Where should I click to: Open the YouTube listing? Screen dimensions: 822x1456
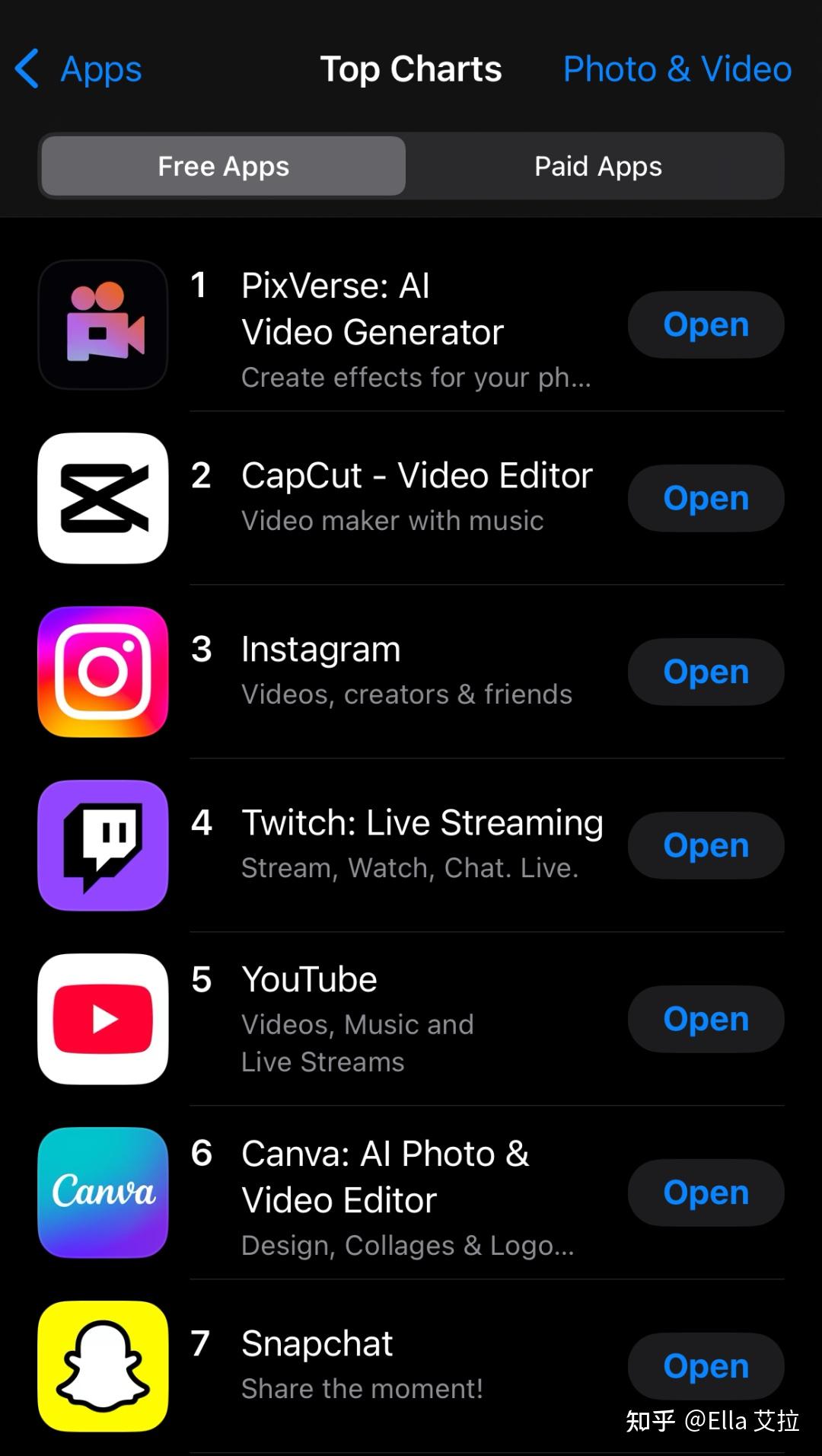pos(309,980)
